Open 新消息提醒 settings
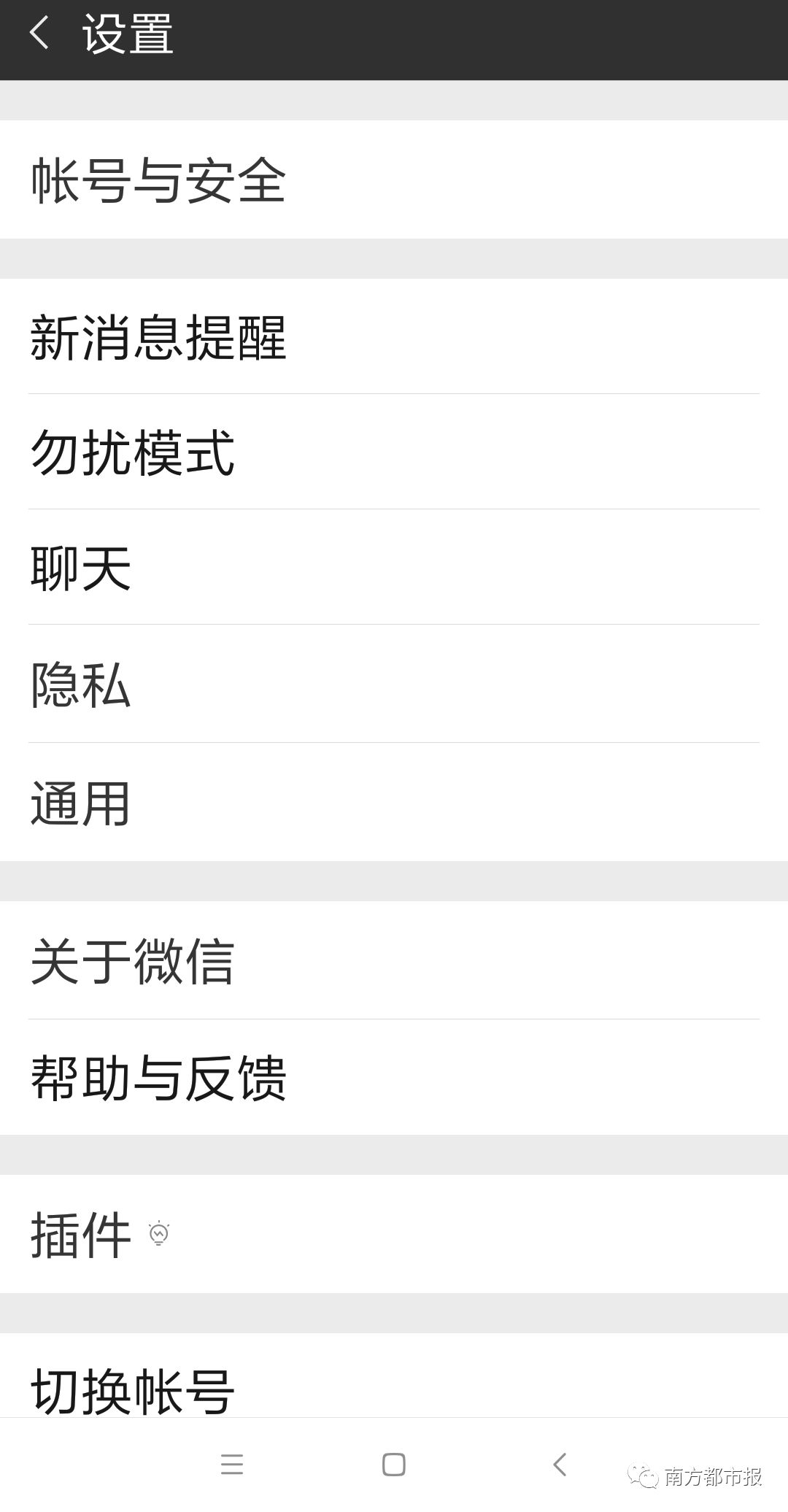The width and height of the screenshot is (788, 1512). coord(394,336)
